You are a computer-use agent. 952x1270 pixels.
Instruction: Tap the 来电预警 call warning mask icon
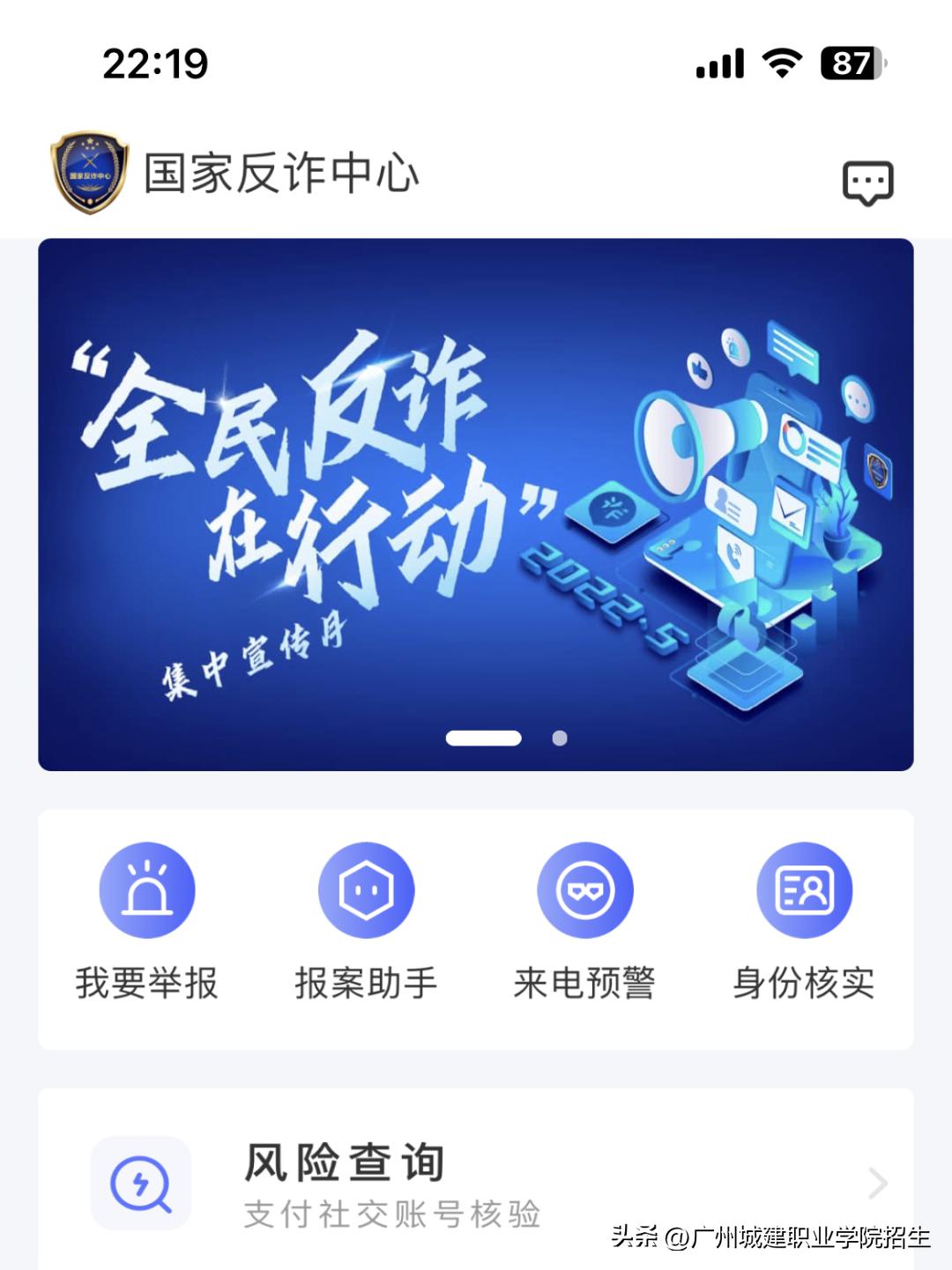click(584, 889)
